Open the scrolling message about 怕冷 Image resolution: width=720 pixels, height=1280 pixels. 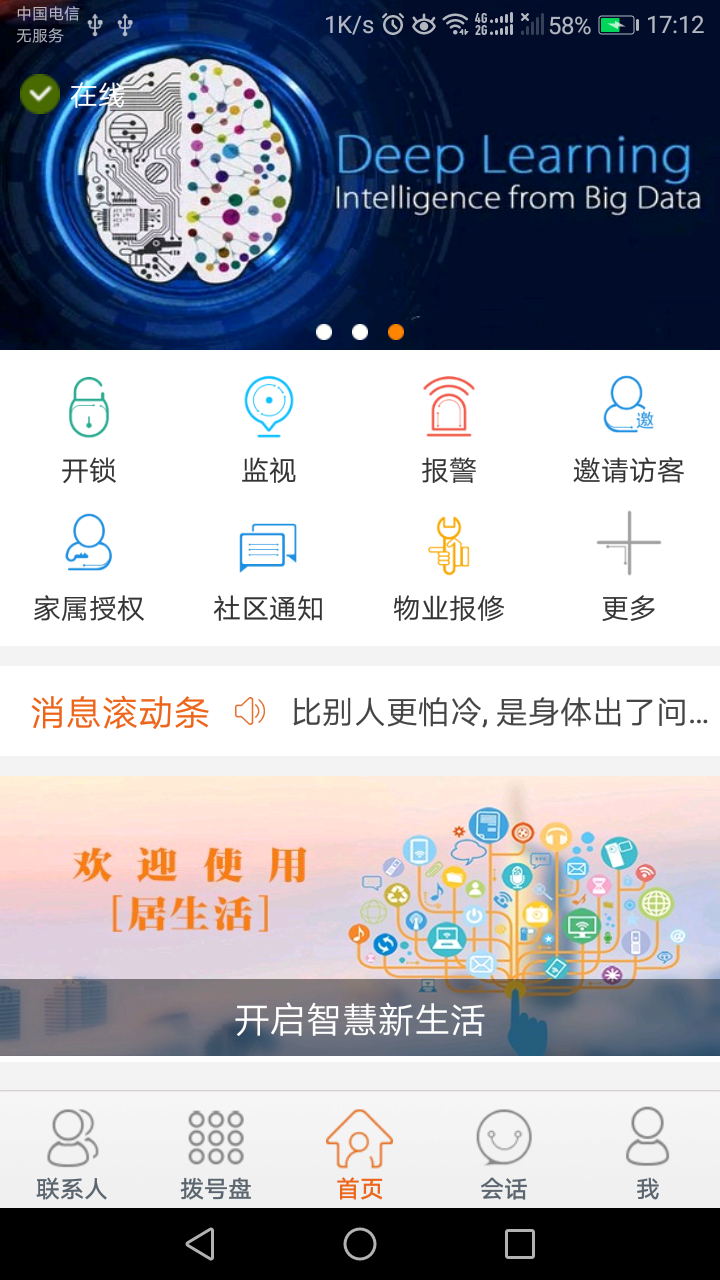498,712
